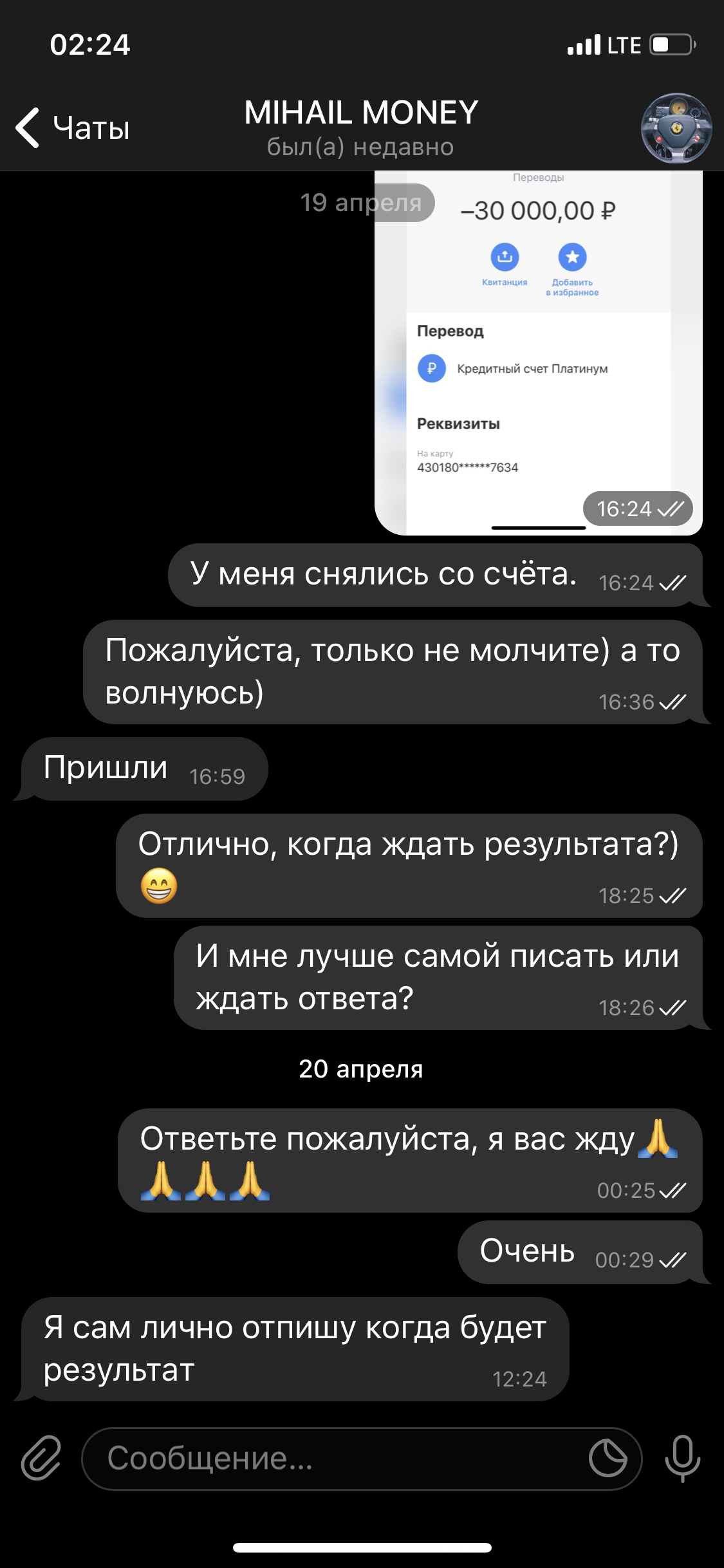Open the MIHAIL MONEY chat info header

(361, 128)
